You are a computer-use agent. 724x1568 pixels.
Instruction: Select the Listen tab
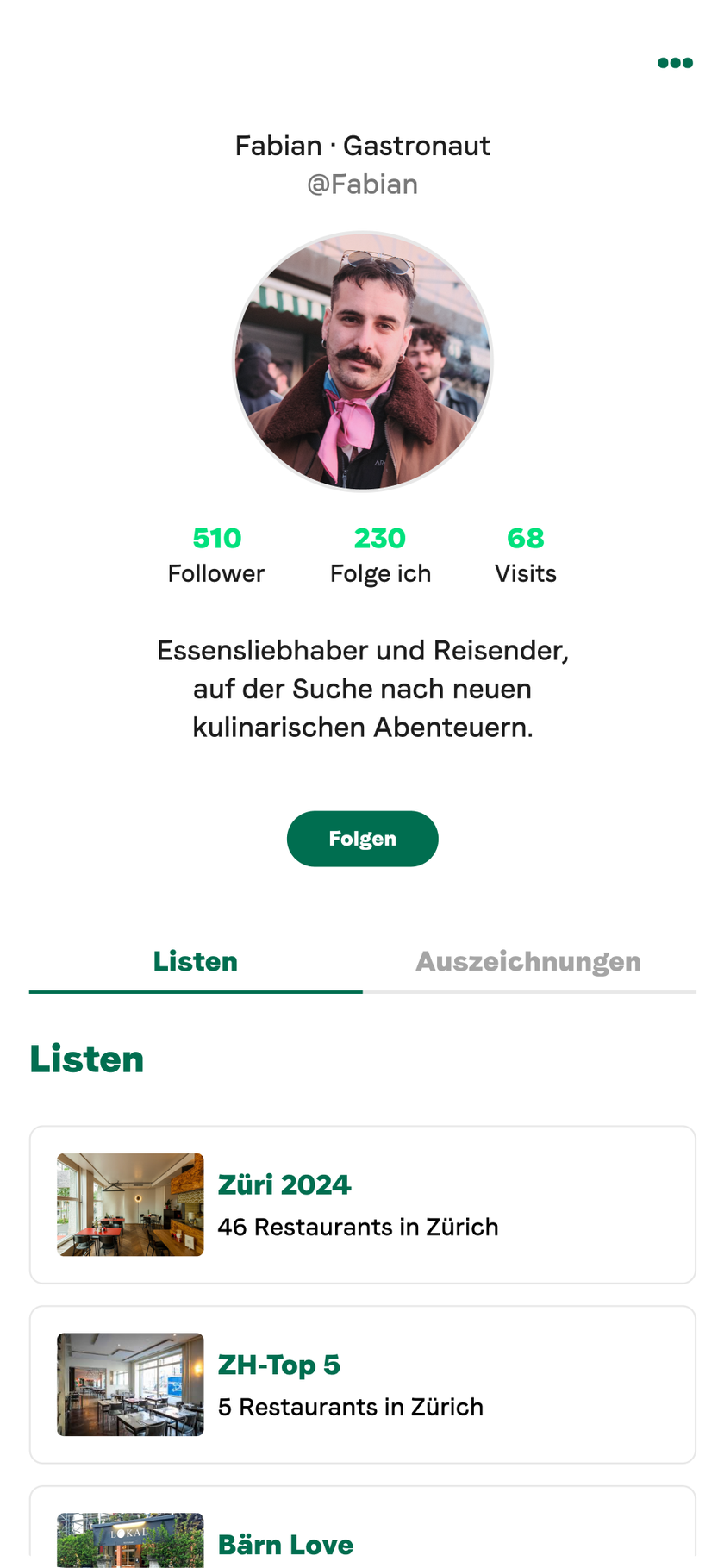pyautogui.click(x=195, y=962)
